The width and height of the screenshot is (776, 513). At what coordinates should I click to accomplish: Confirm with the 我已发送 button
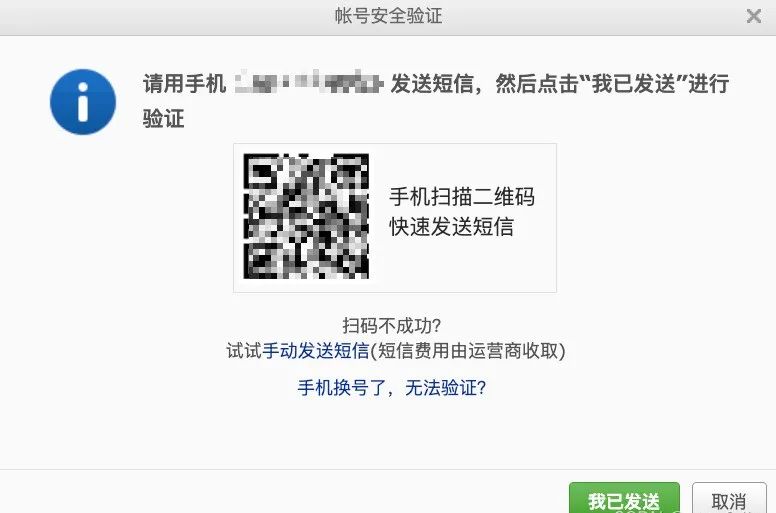tap(624, 499)
